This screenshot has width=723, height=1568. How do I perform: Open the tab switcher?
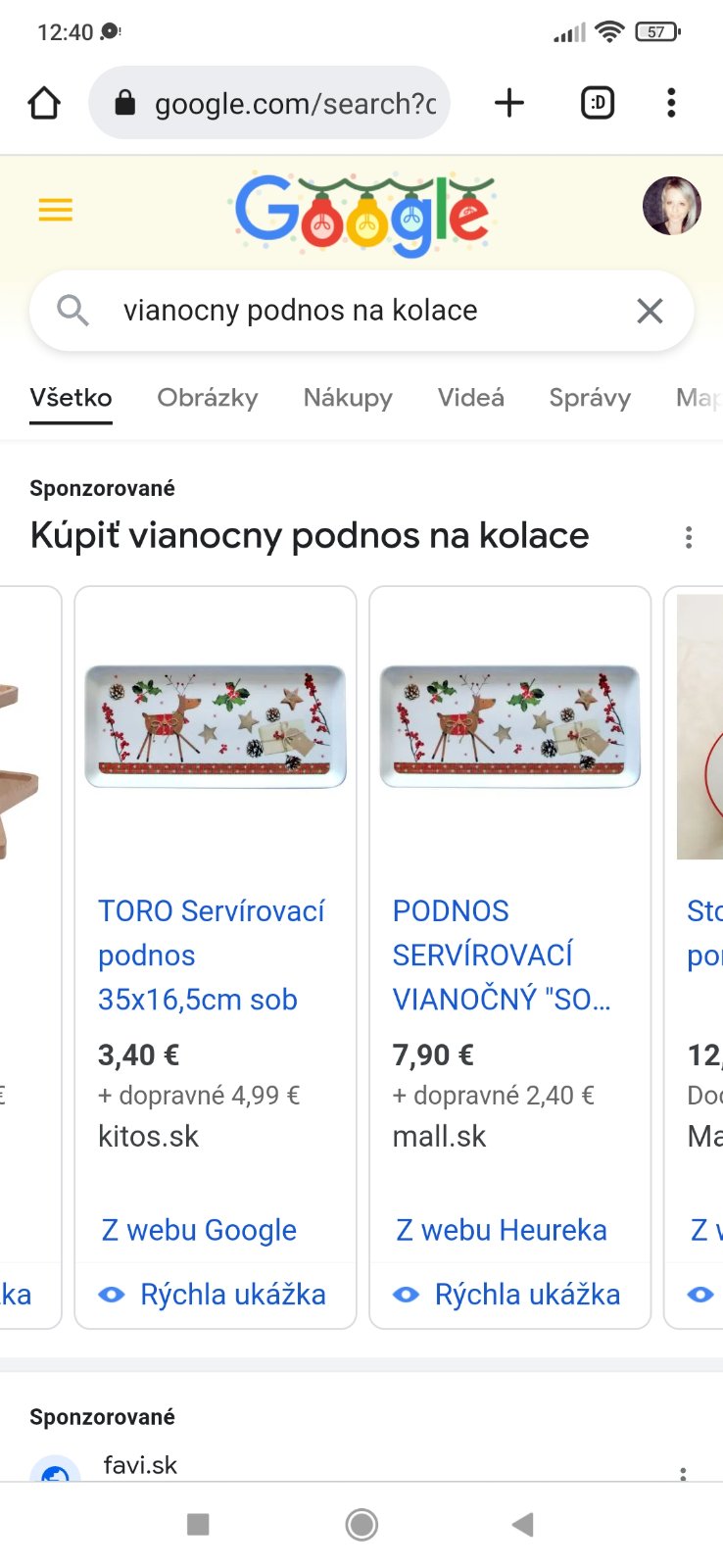point(598,103)
